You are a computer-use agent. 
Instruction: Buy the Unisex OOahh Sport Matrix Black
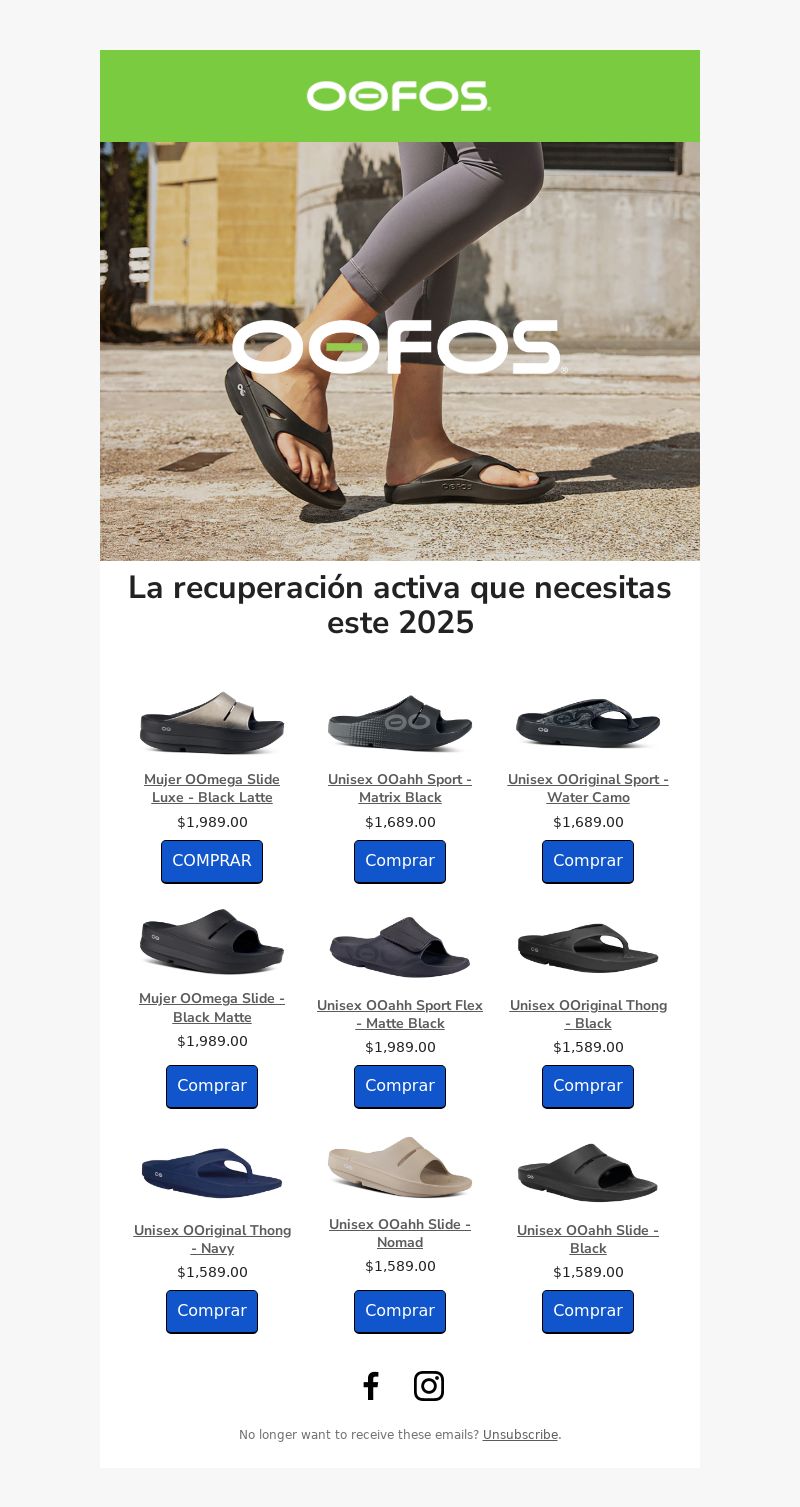[400, 861]
